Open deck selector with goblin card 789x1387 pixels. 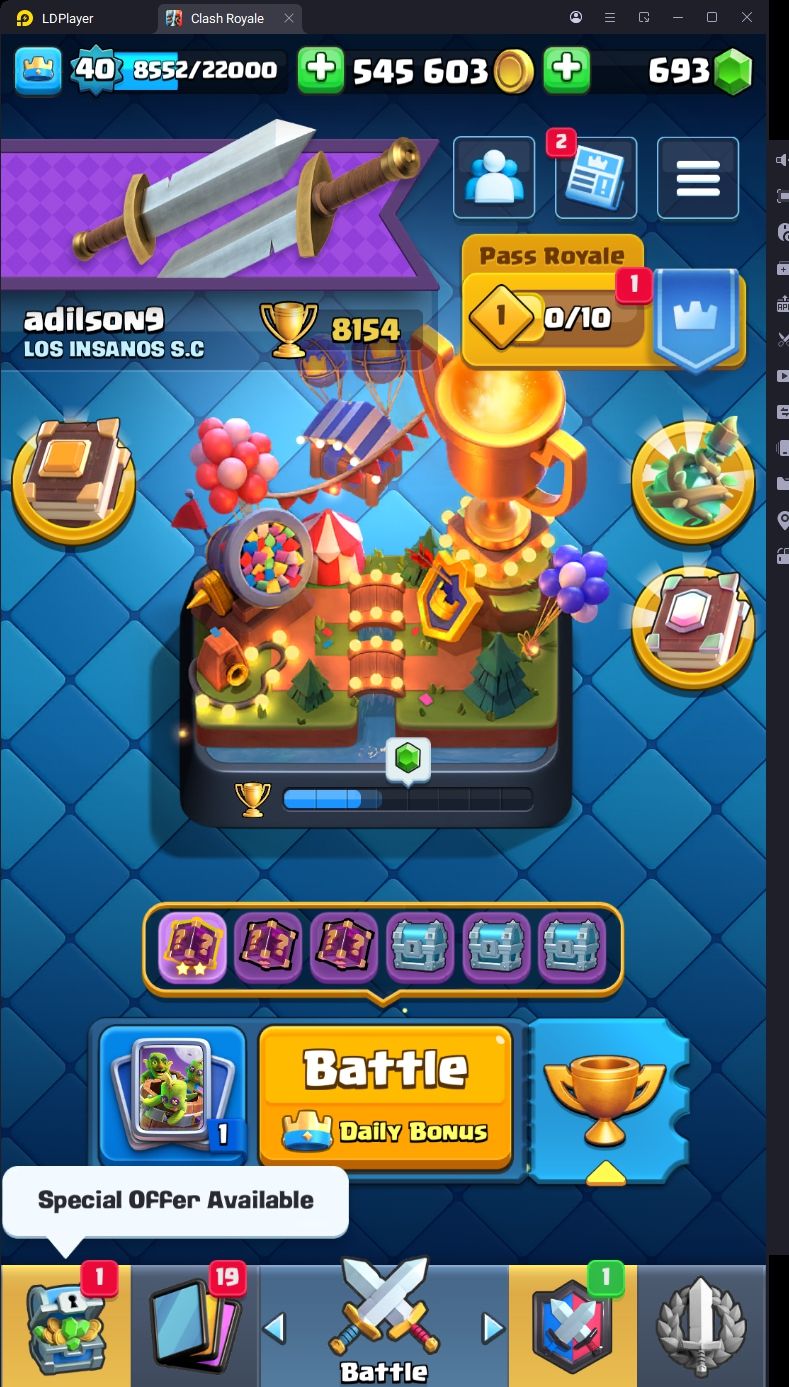coord(172,1094)
